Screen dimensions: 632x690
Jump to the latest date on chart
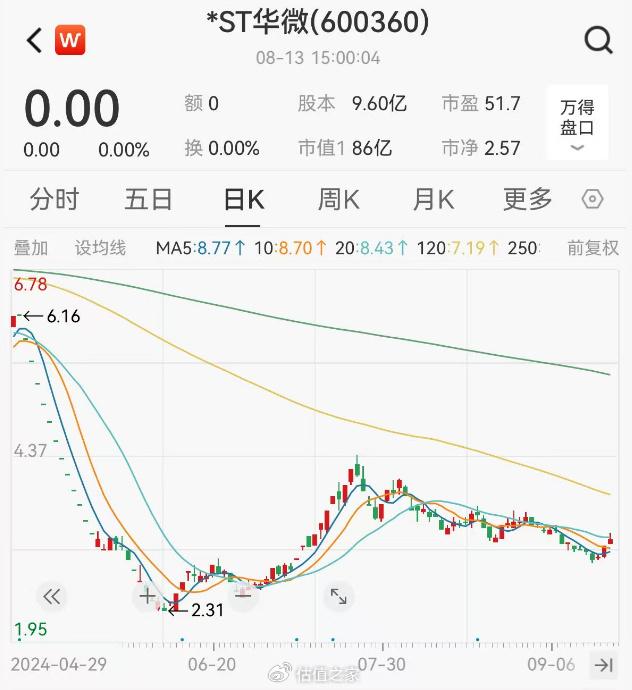click(x=603, y=665)
